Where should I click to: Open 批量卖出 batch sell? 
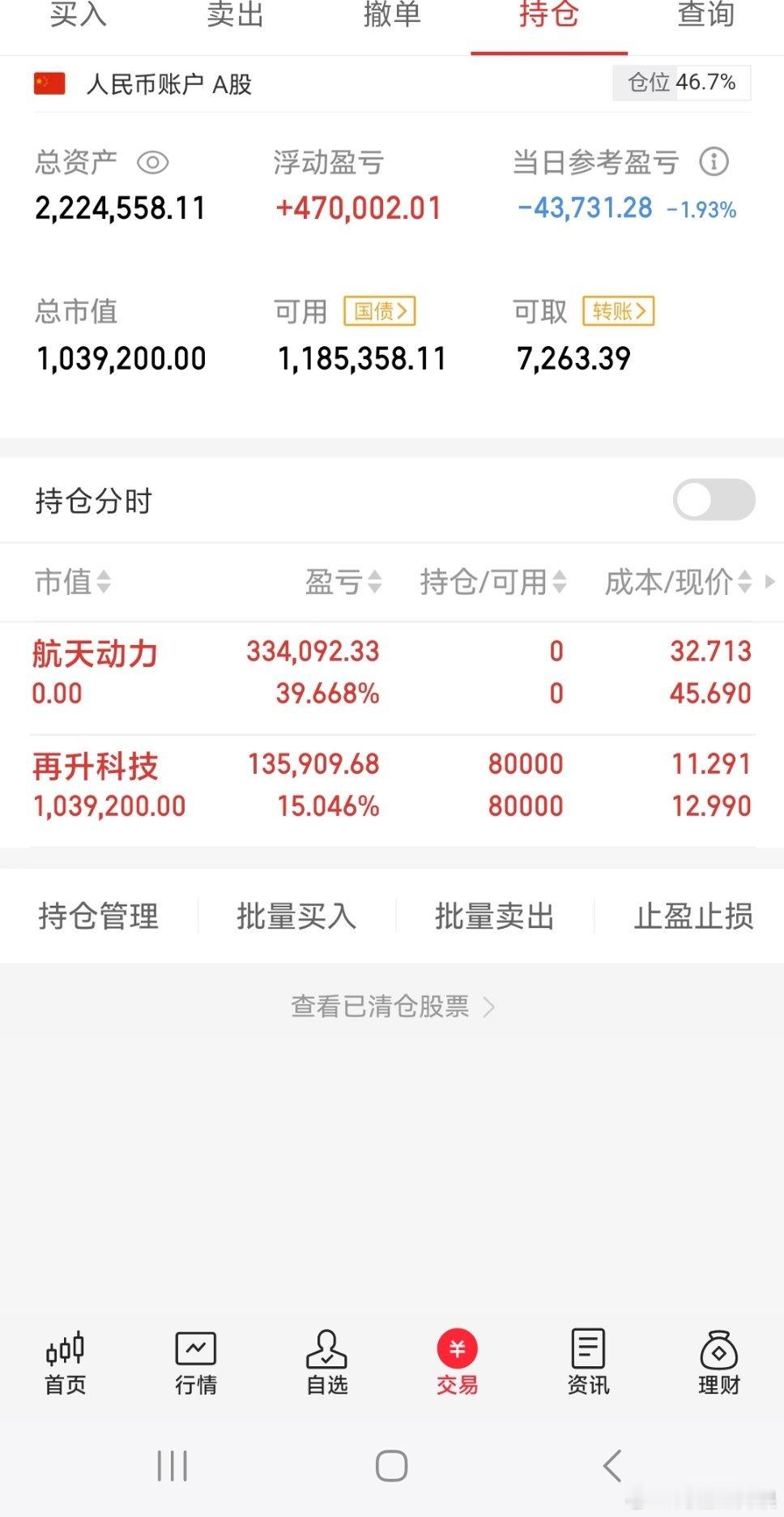click(495, 917)
